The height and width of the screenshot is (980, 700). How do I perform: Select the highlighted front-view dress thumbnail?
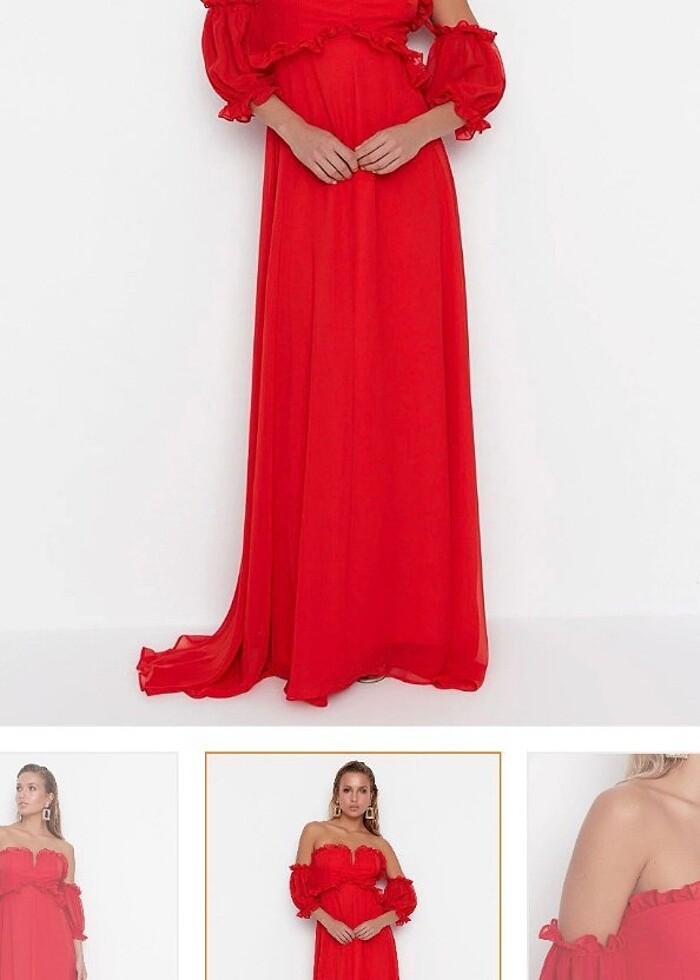click(352, 866)
